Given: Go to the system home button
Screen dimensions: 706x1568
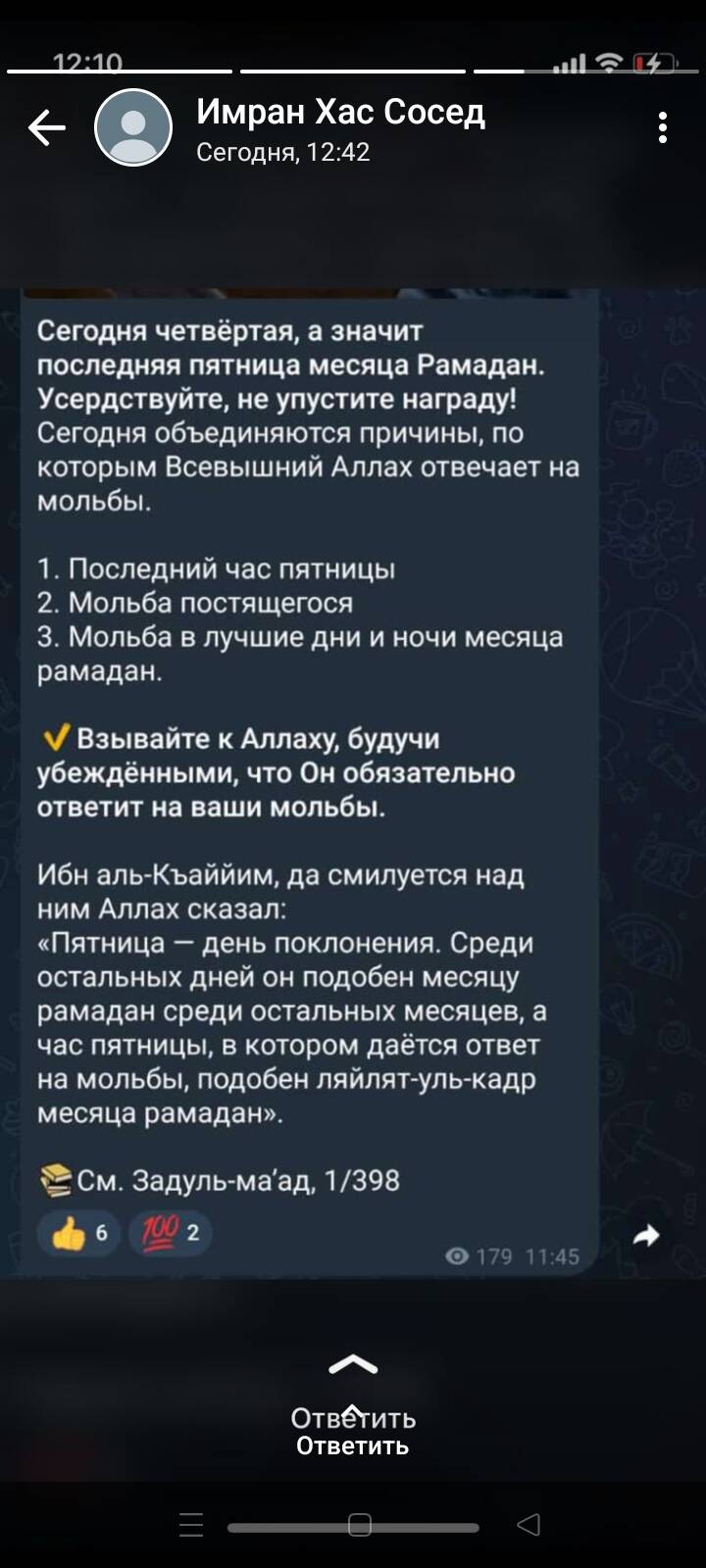Looking at the screenshot, I should pos(359,1525).
